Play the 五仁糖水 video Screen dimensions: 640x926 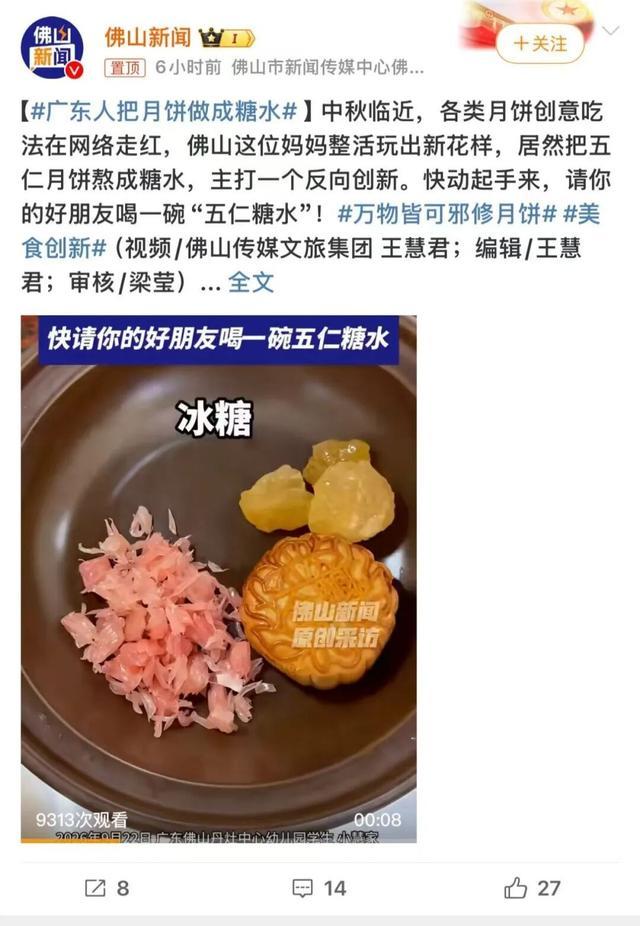pyautogui.click(x=218, y=579)
